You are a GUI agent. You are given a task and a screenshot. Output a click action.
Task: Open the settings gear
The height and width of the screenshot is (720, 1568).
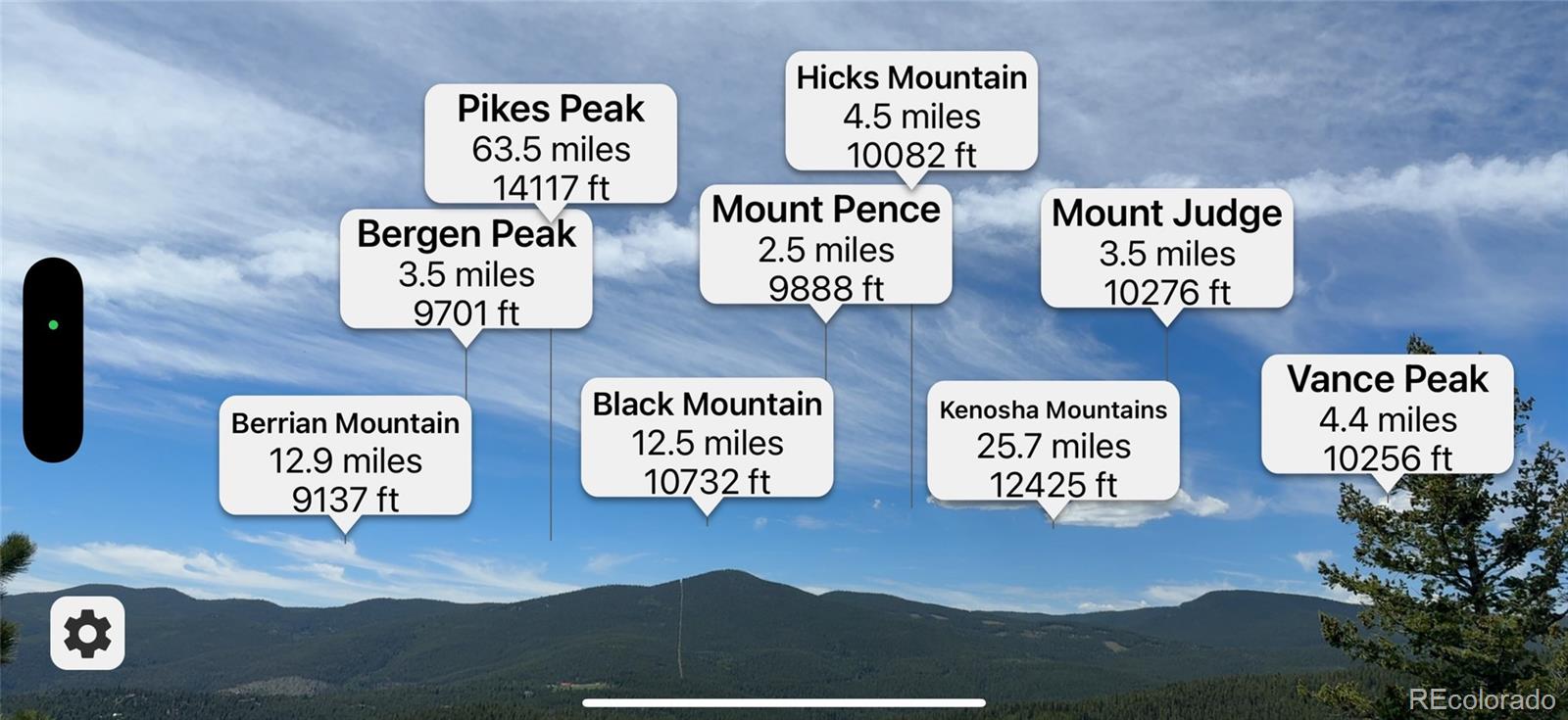click(87, 634)
